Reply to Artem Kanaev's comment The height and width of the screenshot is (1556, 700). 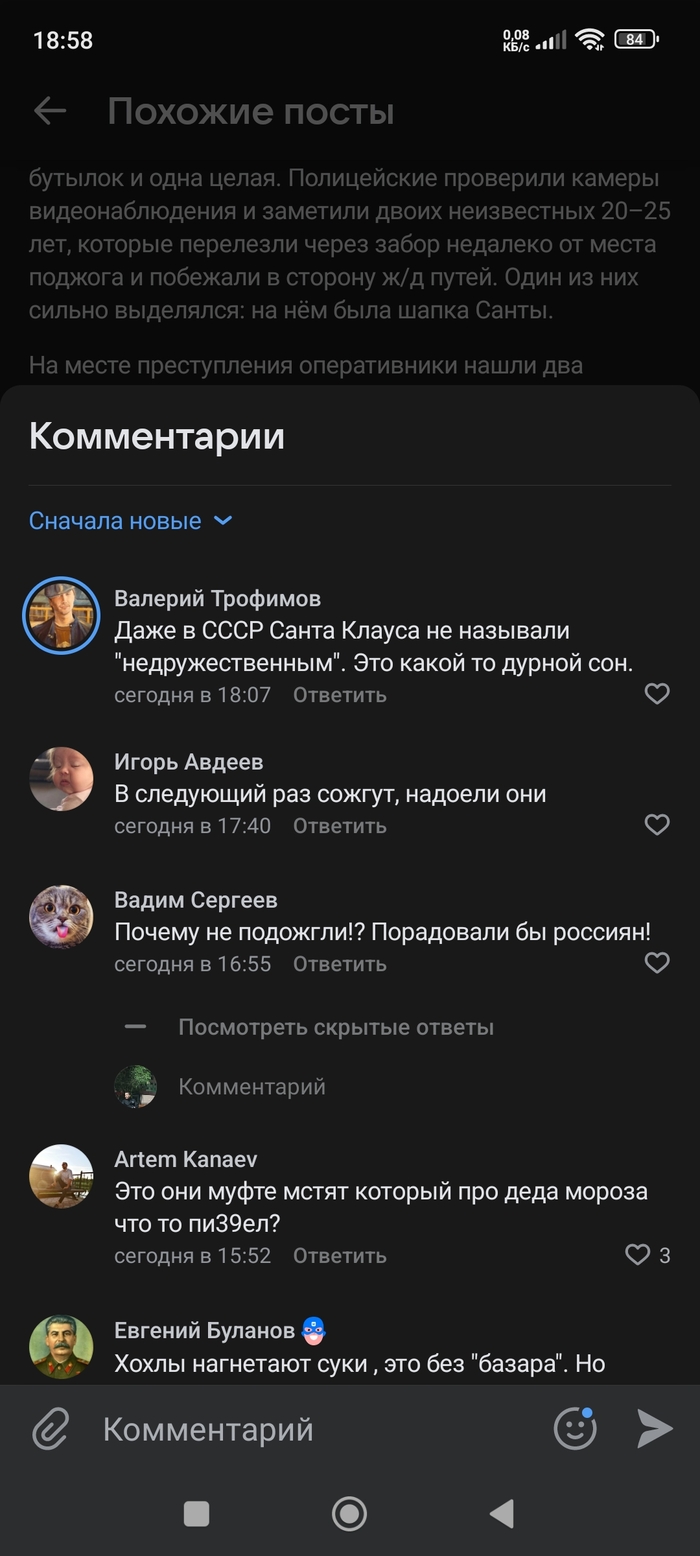[339, 1256]
